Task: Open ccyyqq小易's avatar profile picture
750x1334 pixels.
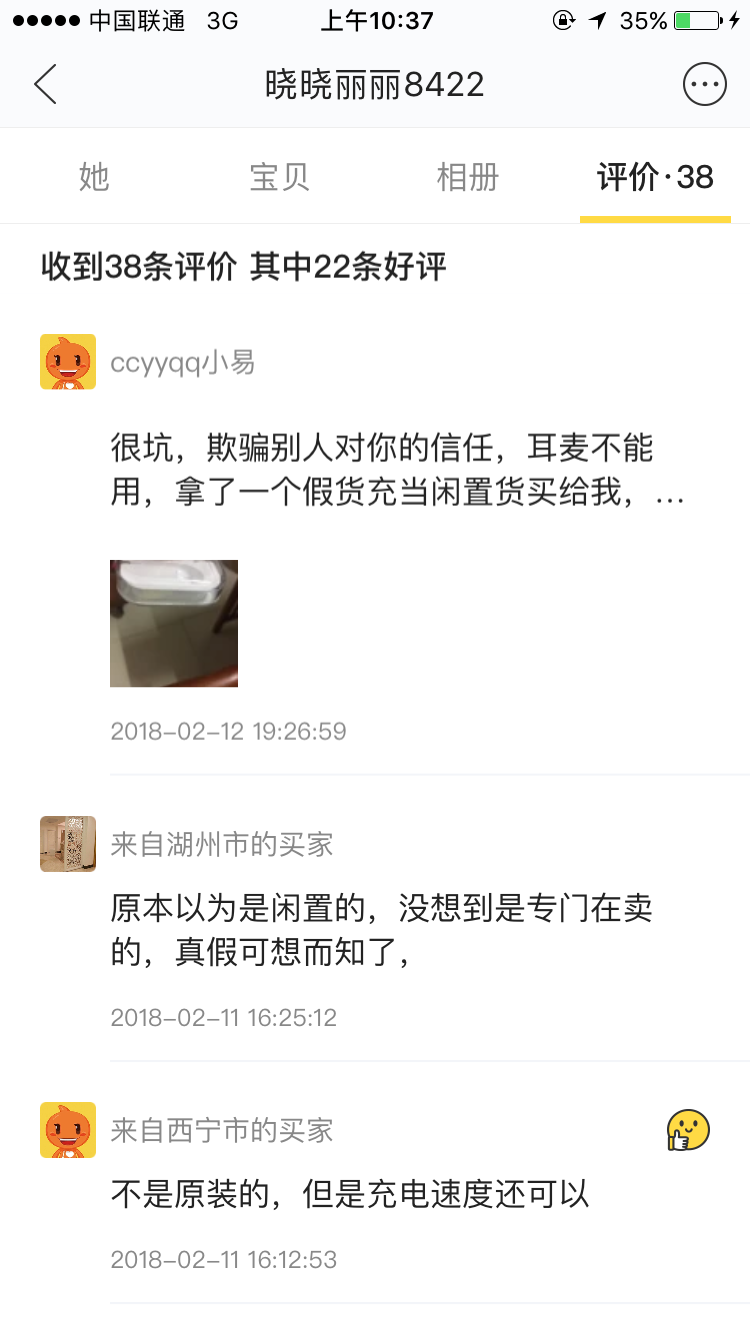Action: pyautogui.click(x=67, y=361)
